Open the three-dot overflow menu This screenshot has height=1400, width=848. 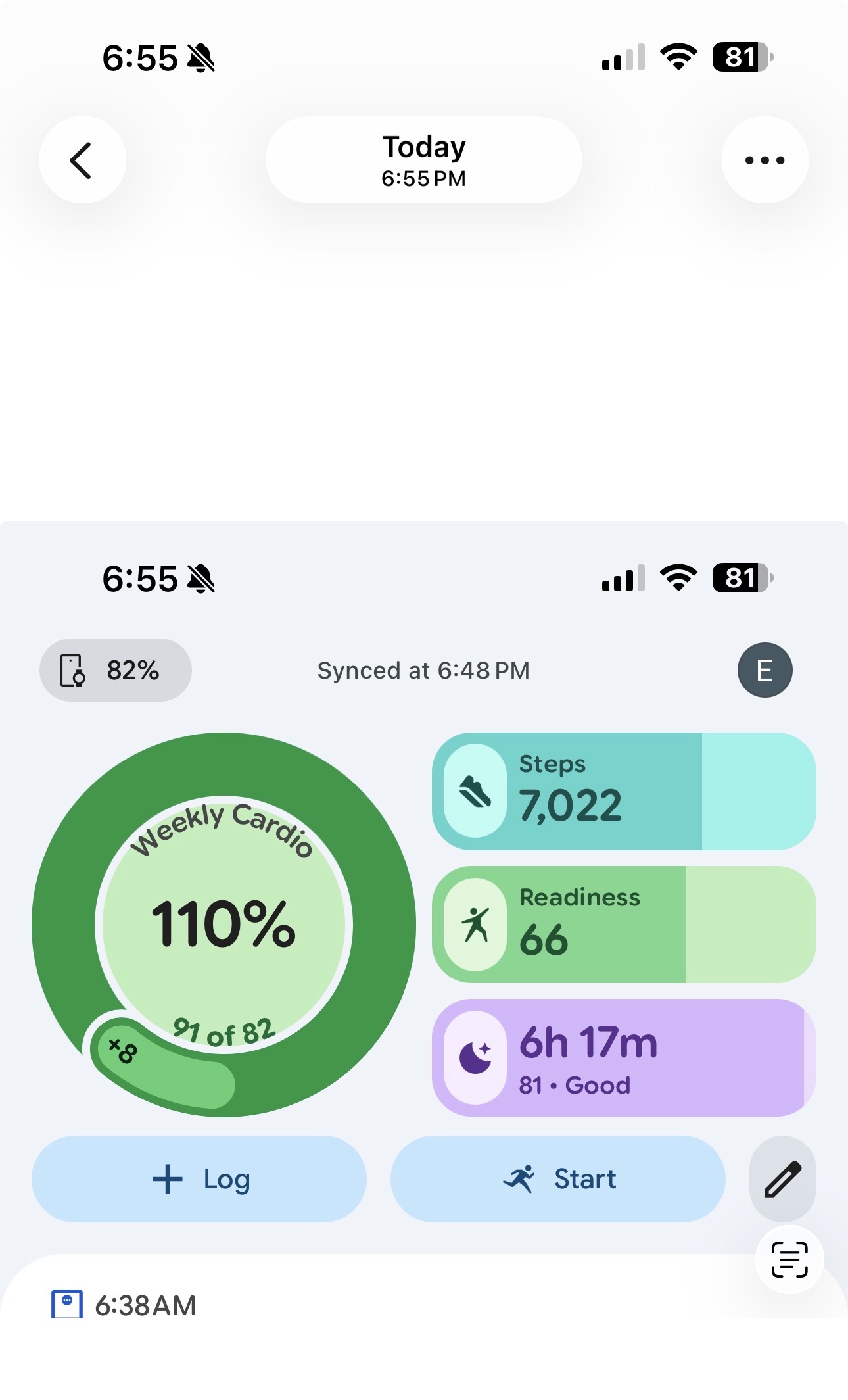click(x=765, y=160)
